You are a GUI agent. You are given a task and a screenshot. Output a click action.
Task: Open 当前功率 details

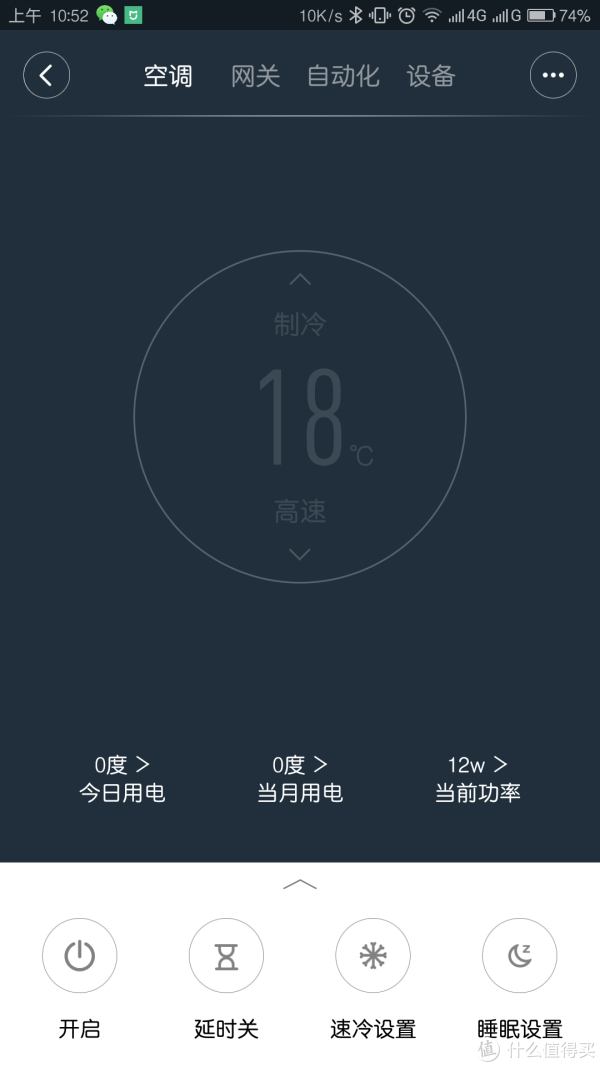coord(478,778)
